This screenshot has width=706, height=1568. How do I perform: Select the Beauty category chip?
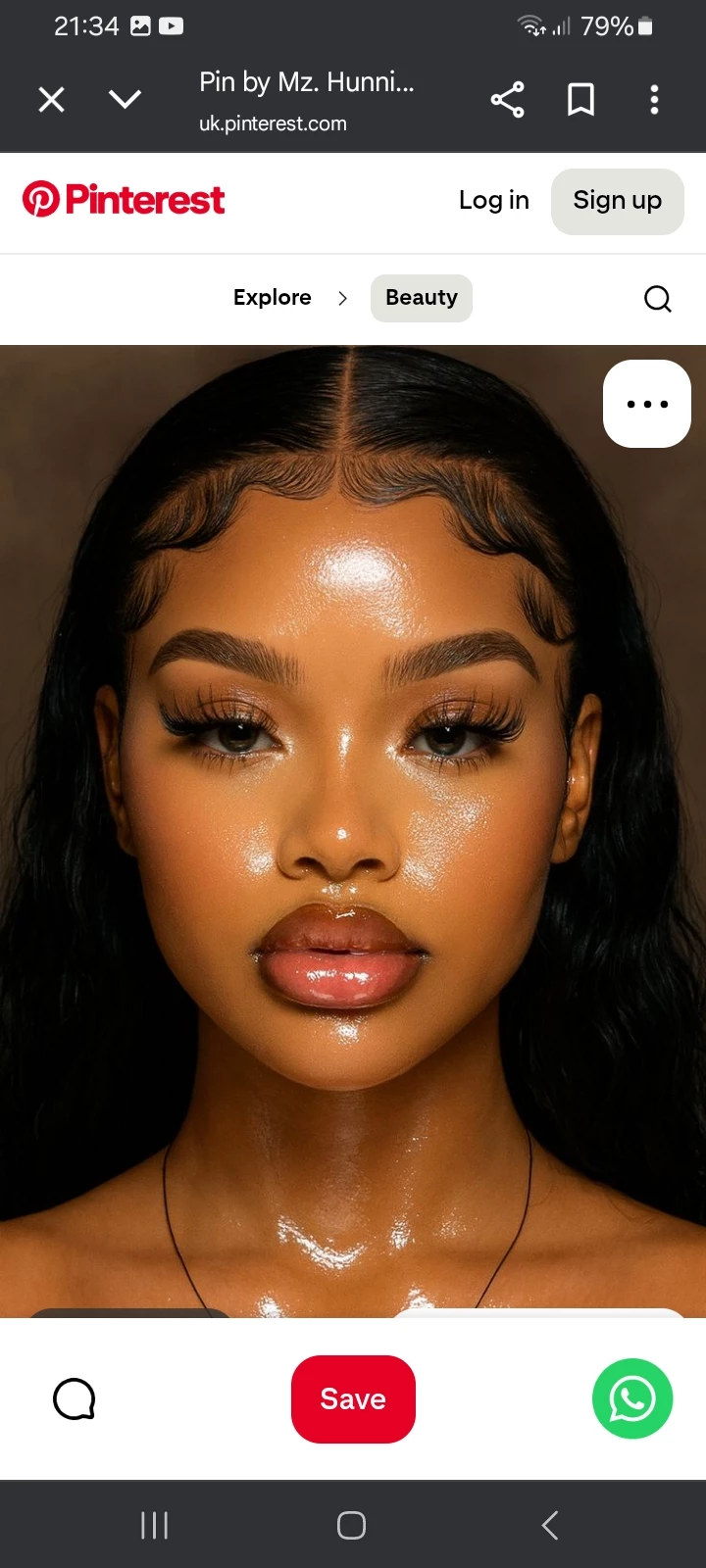(421, 298)
